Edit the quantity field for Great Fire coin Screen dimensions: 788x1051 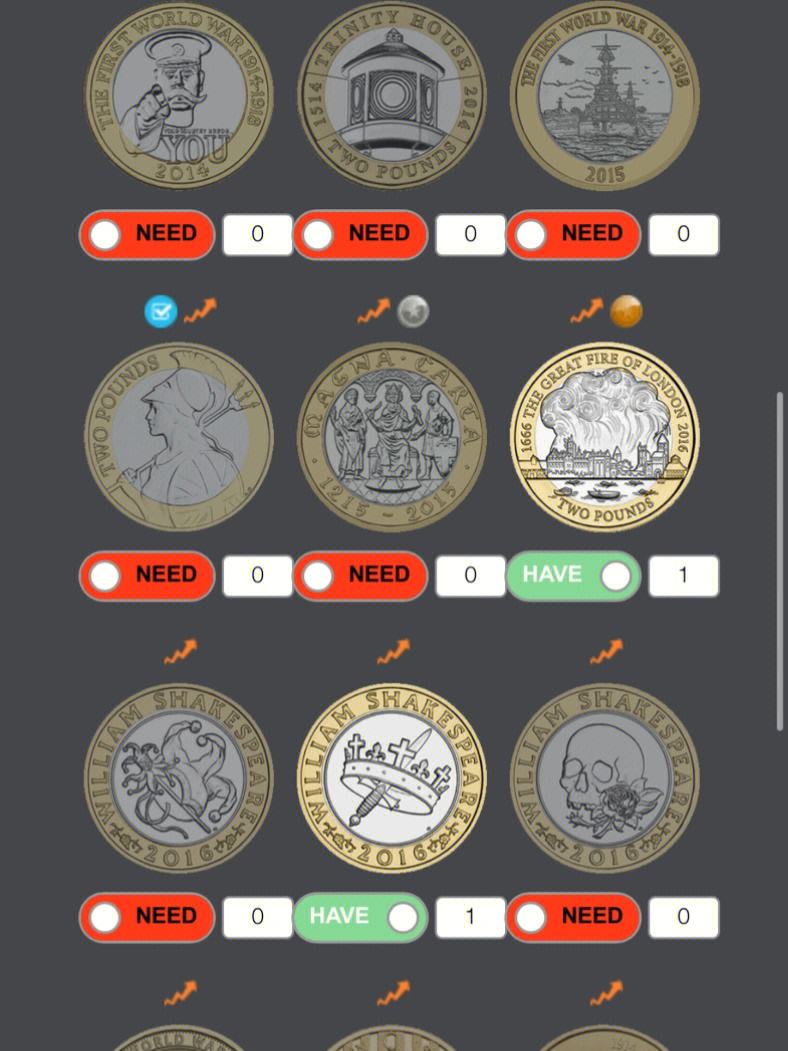pos(683,576)
